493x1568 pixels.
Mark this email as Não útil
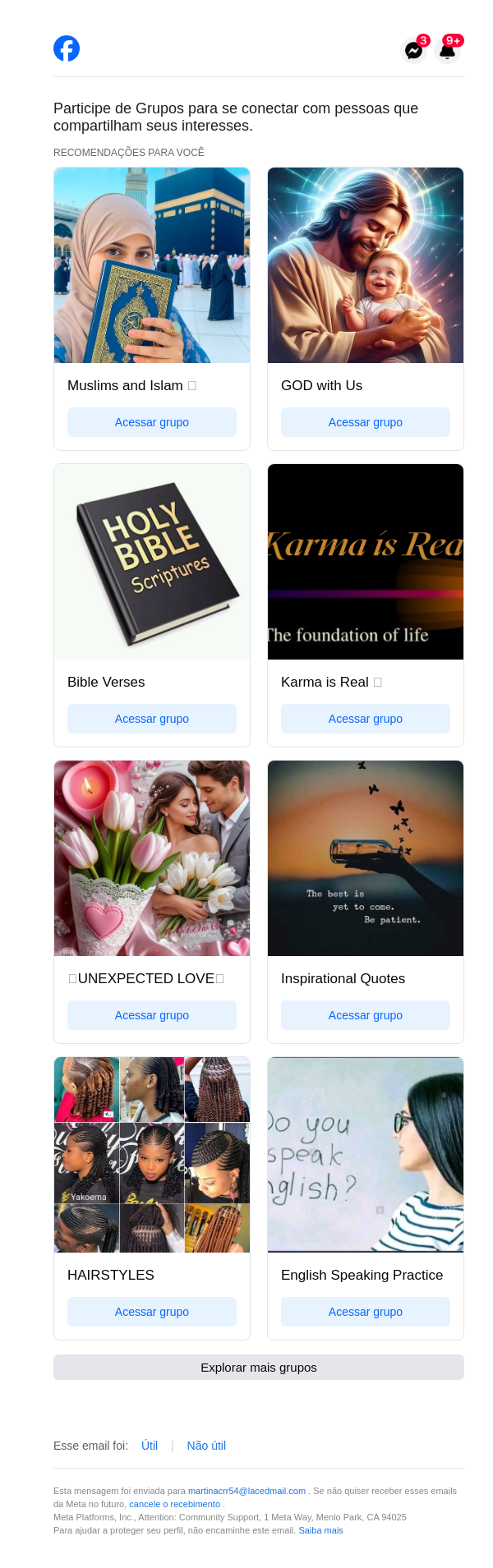pyautogui.click(x=206, y=1446)
